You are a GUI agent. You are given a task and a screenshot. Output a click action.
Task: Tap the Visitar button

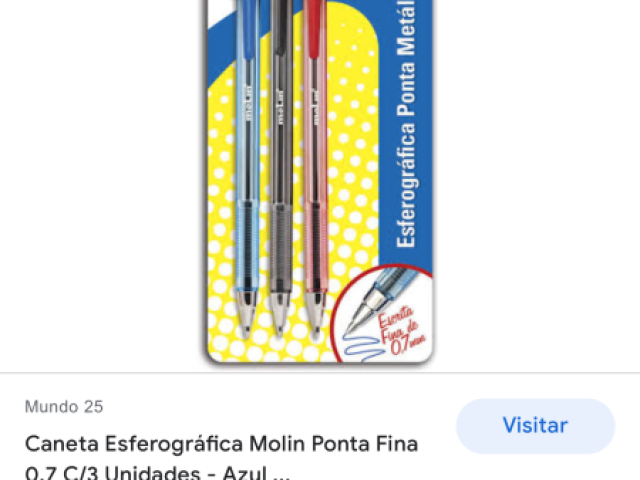pyautogui.click(x=535, y=426)
